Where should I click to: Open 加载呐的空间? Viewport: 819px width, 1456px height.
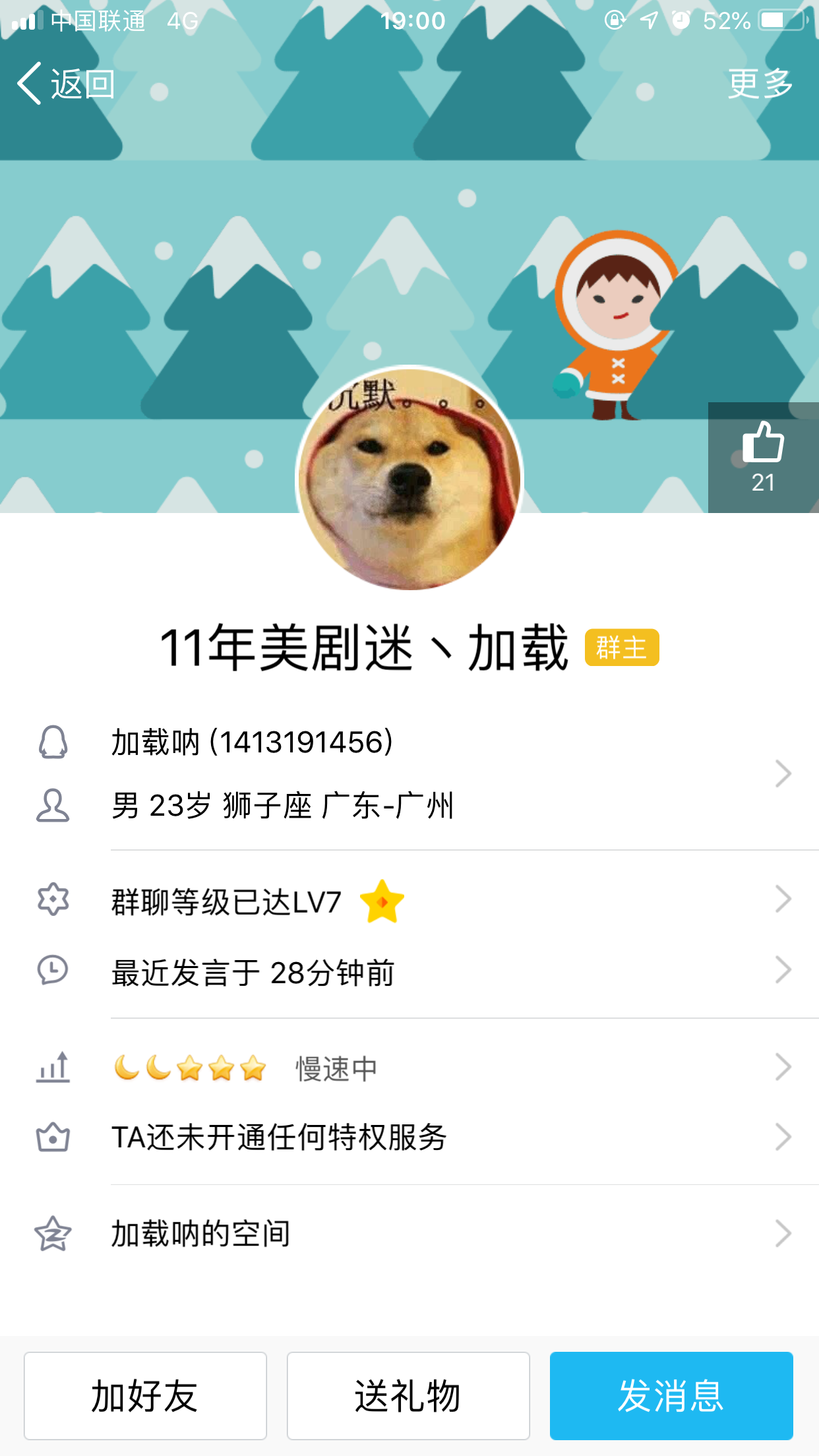tap(409, 1234)
